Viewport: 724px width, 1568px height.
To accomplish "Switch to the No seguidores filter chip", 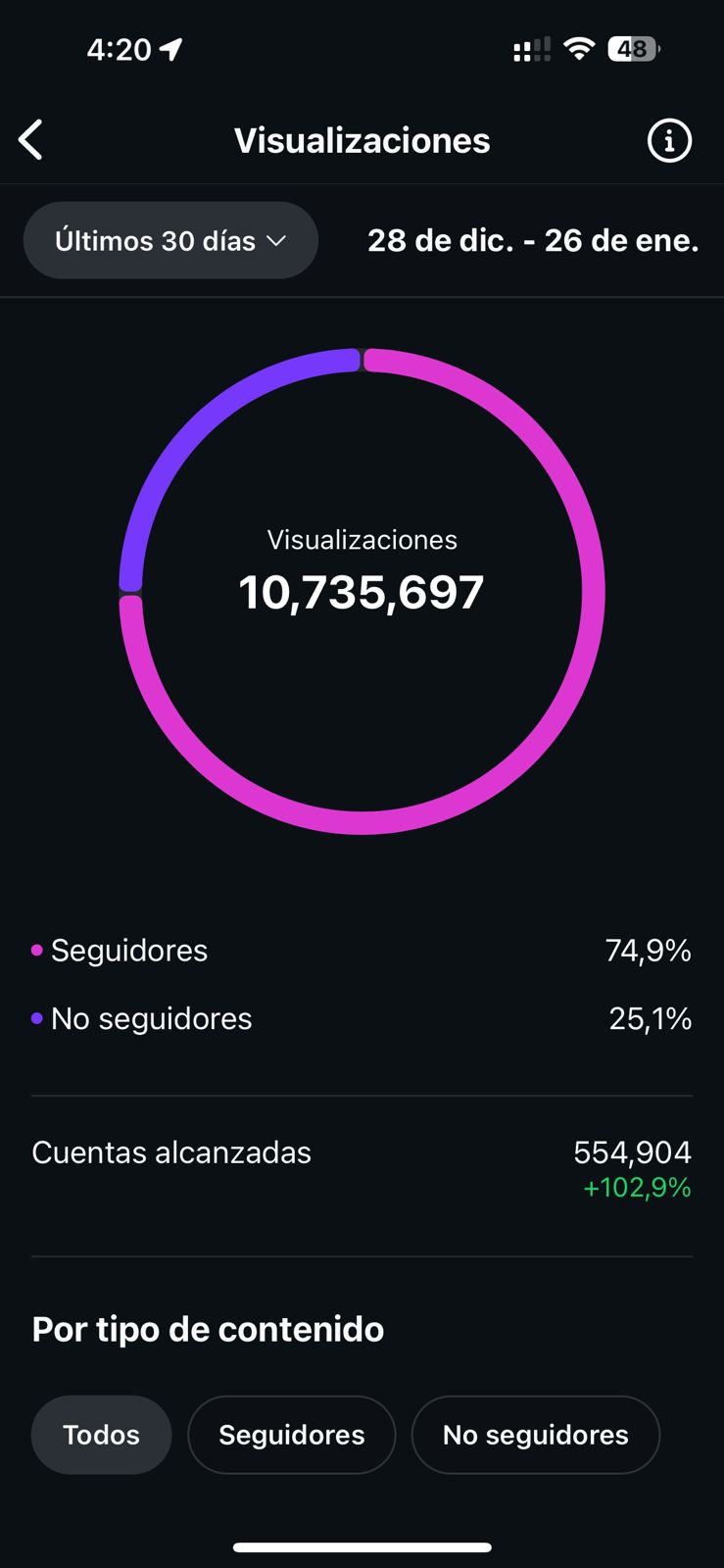I will point(535,1435).
